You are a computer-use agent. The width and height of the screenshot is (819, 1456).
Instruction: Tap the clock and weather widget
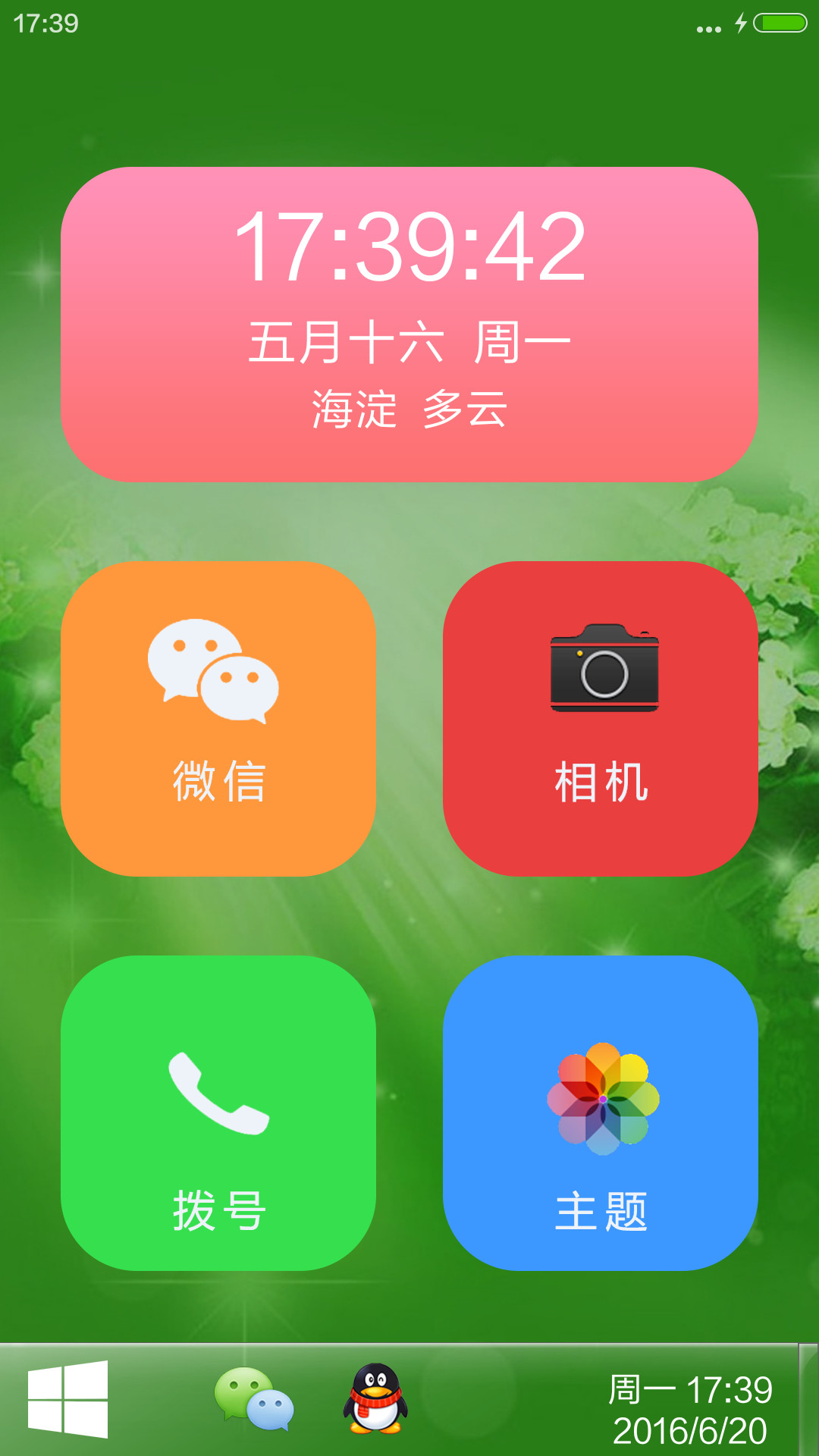click(x=409, y=324)
